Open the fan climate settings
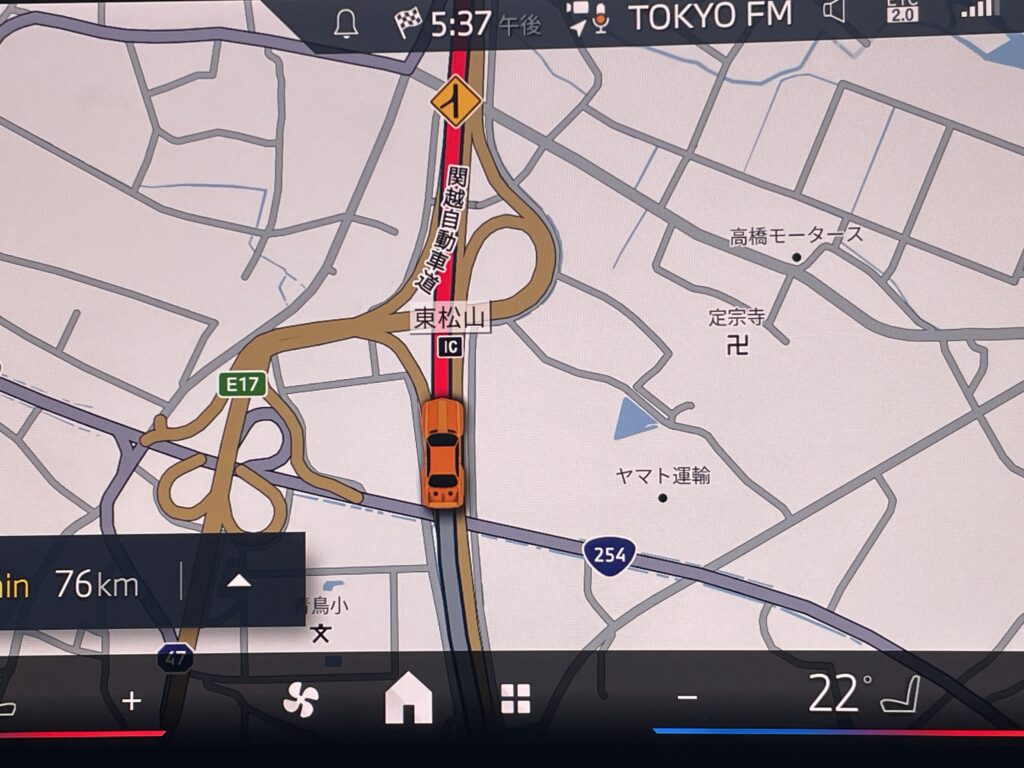 click(300, 699)
